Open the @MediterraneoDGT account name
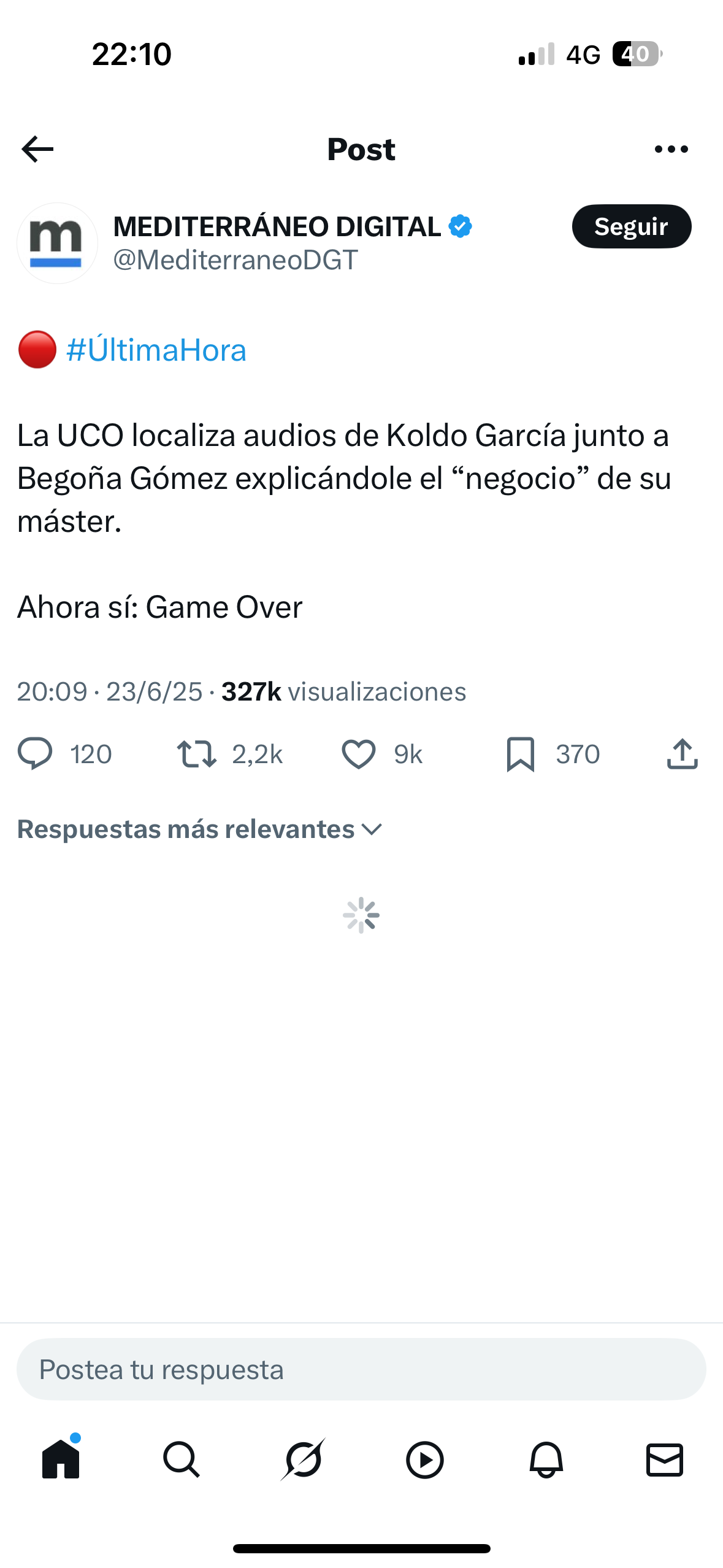 235,260
